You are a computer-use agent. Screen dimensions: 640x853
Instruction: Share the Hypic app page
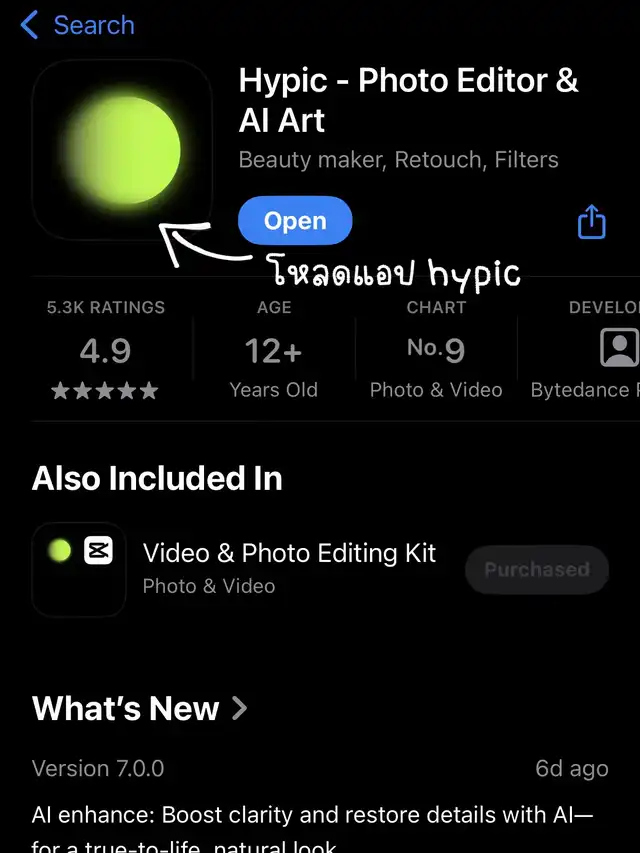(x=591, y=221)
